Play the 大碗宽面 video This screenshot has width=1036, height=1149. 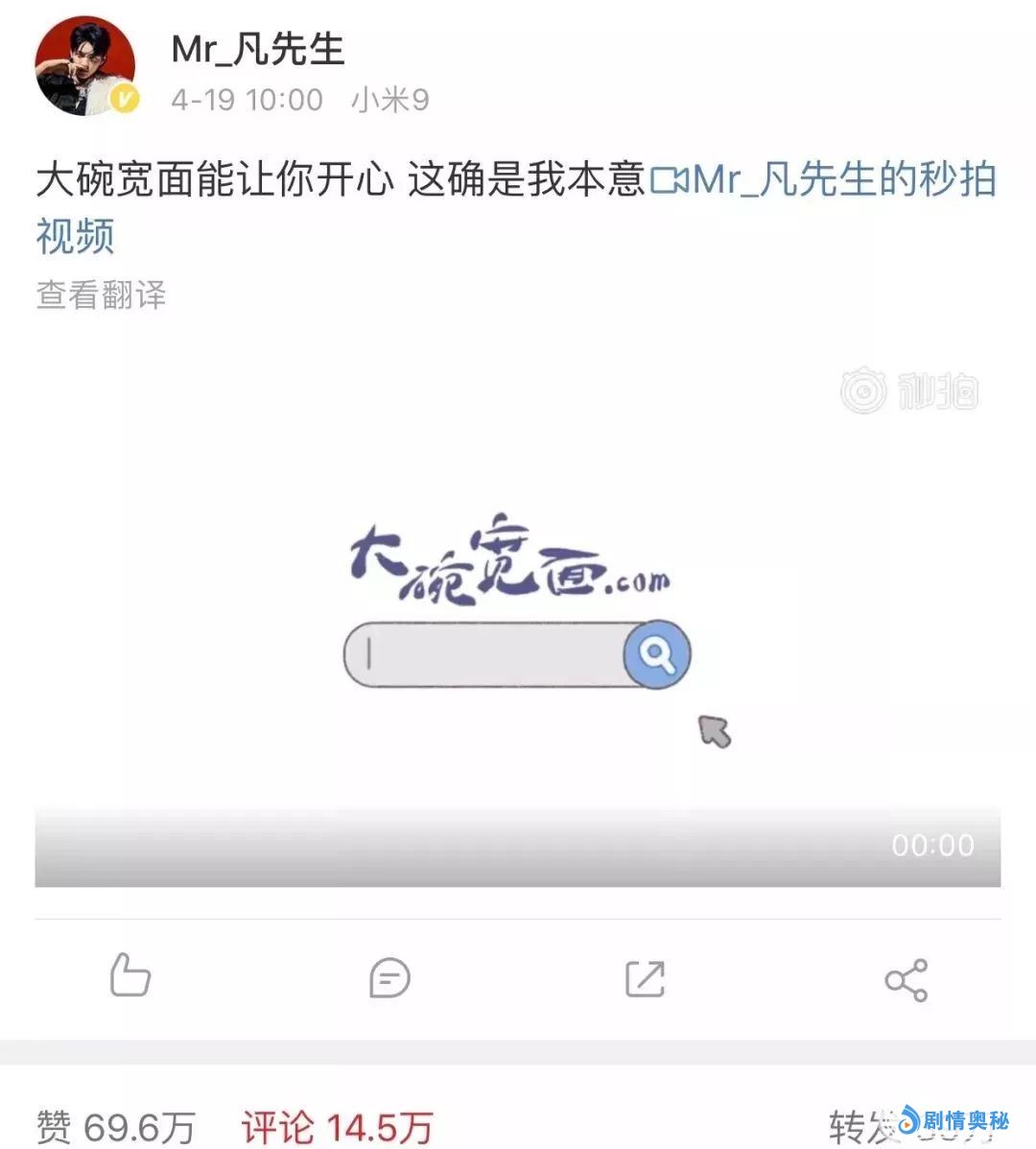[x=517, y=614]
